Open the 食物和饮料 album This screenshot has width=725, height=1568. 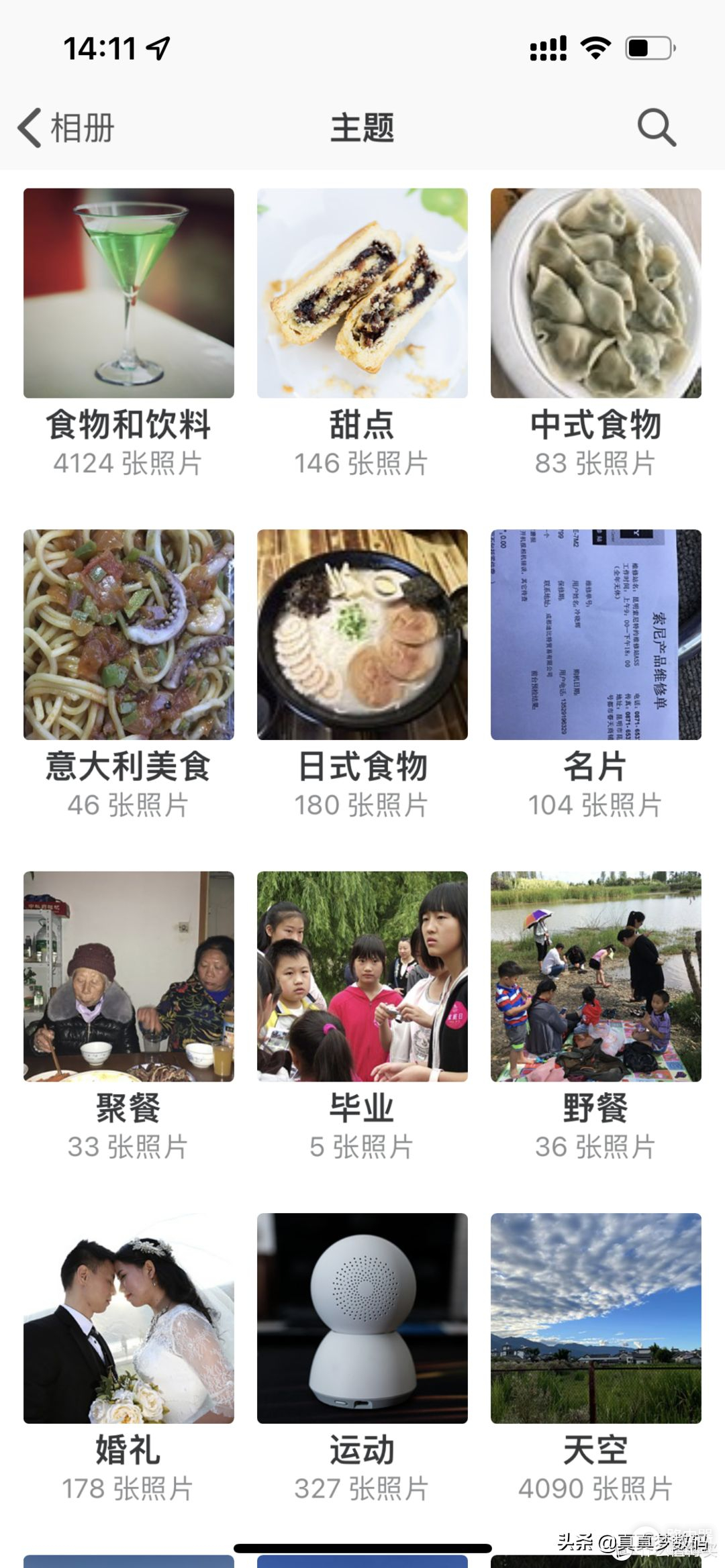point(128,293)
